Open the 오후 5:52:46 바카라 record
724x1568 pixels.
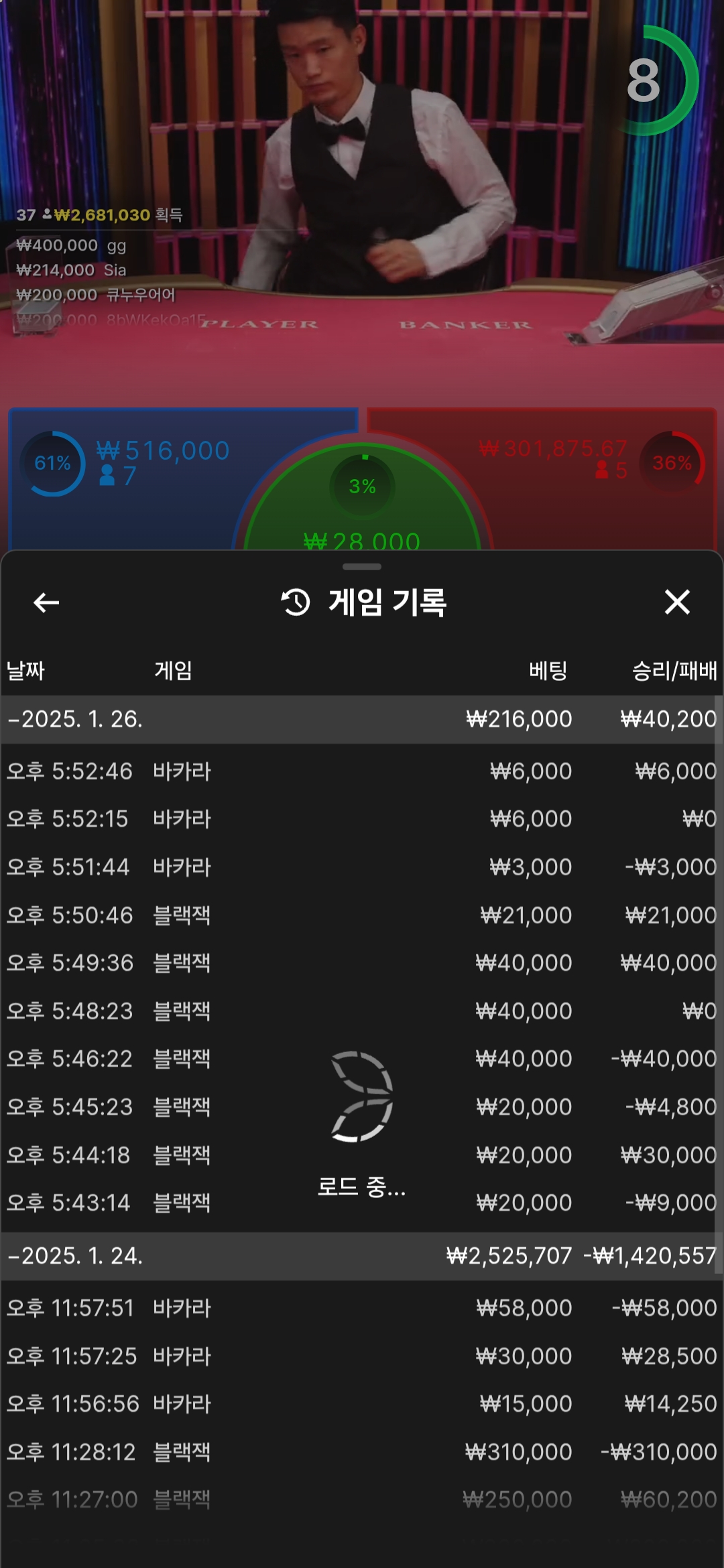click(x=361, y=771)
